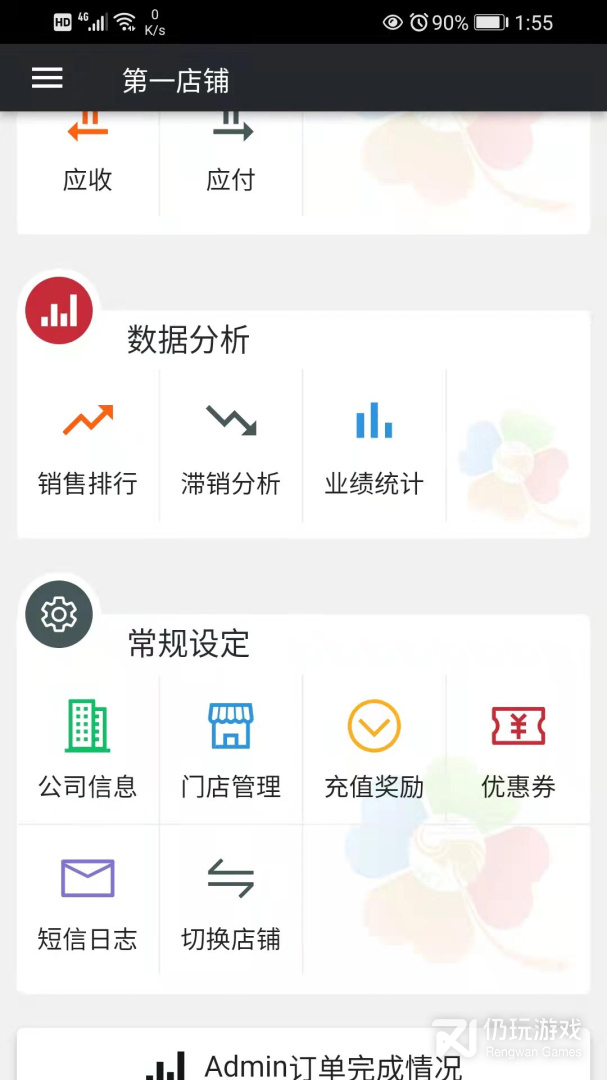Open 充值奖励 recharge rewards
The width and height of the screenshot is (607, 1080).
(x=374, y=750)
